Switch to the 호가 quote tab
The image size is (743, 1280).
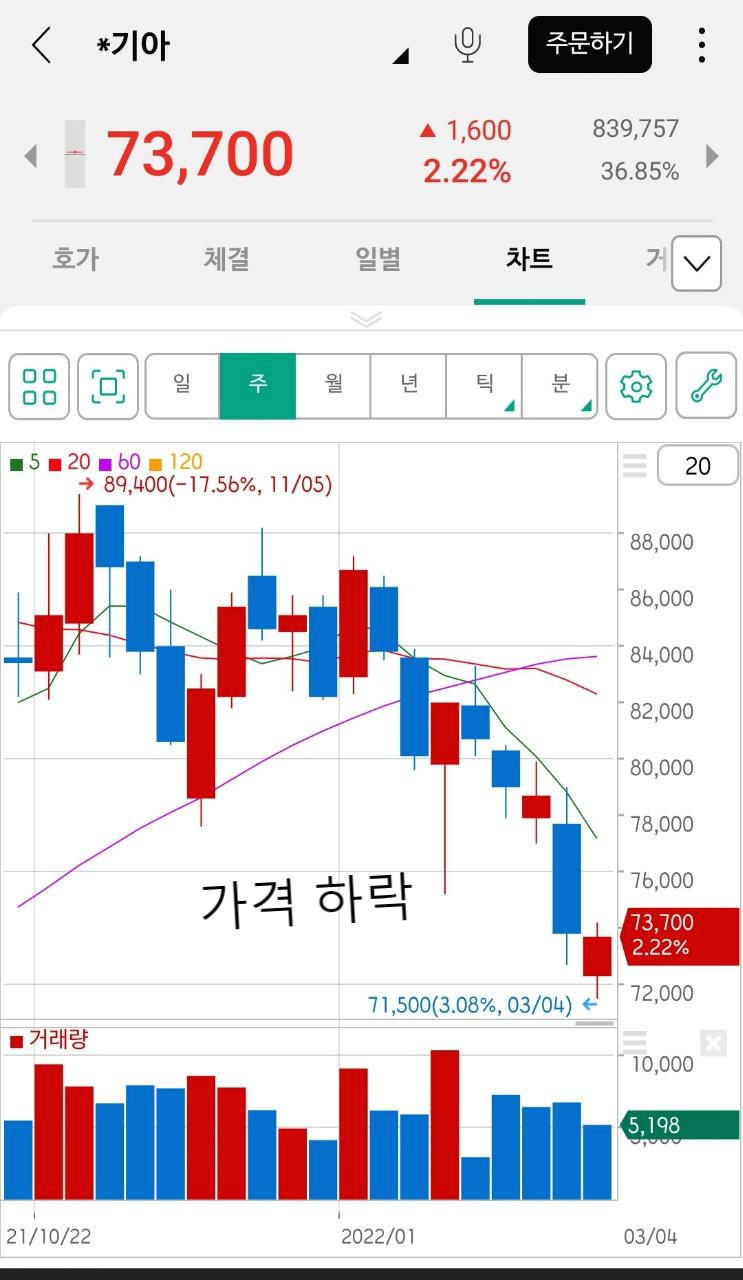75,258
